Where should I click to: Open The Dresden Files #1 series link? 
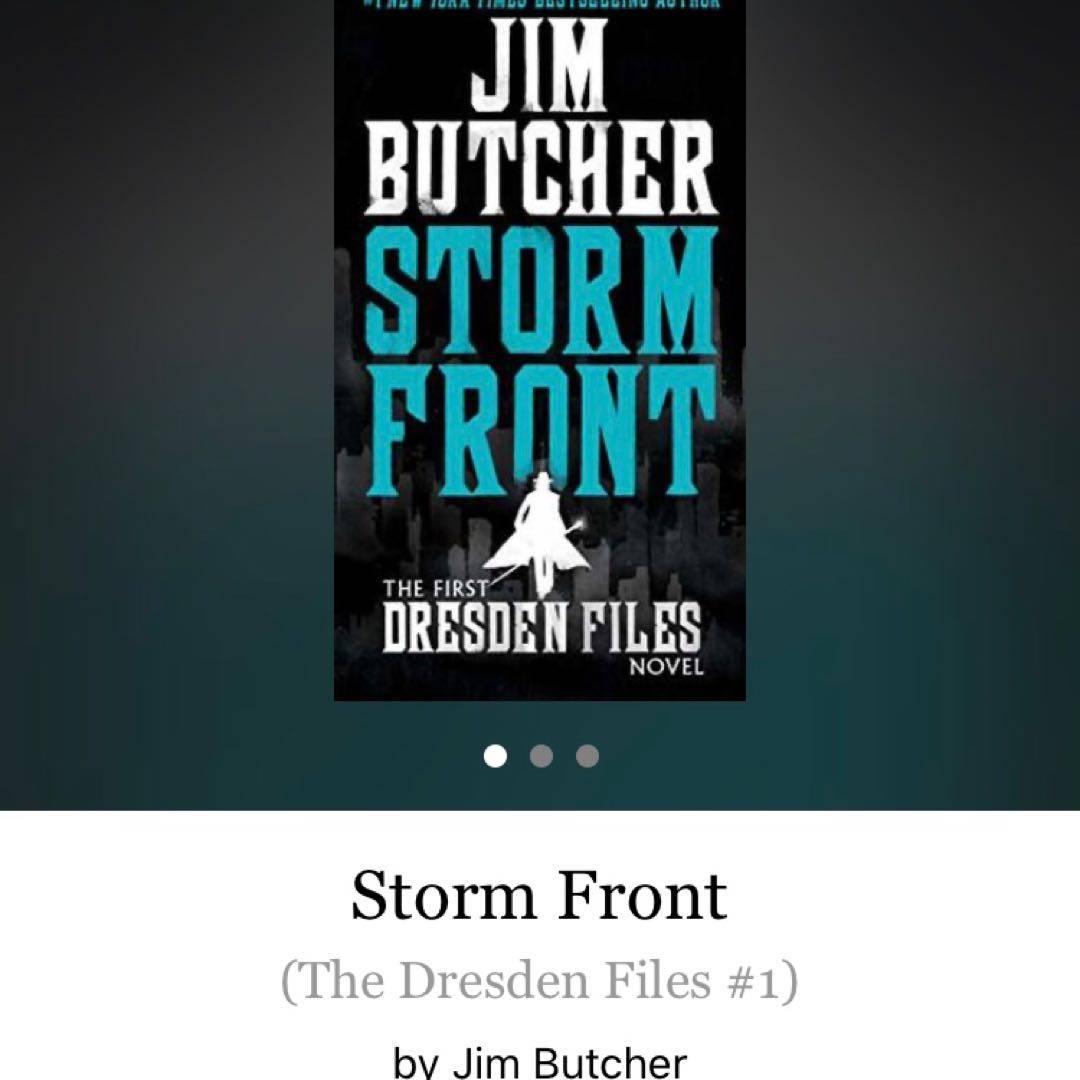[539, 981]
